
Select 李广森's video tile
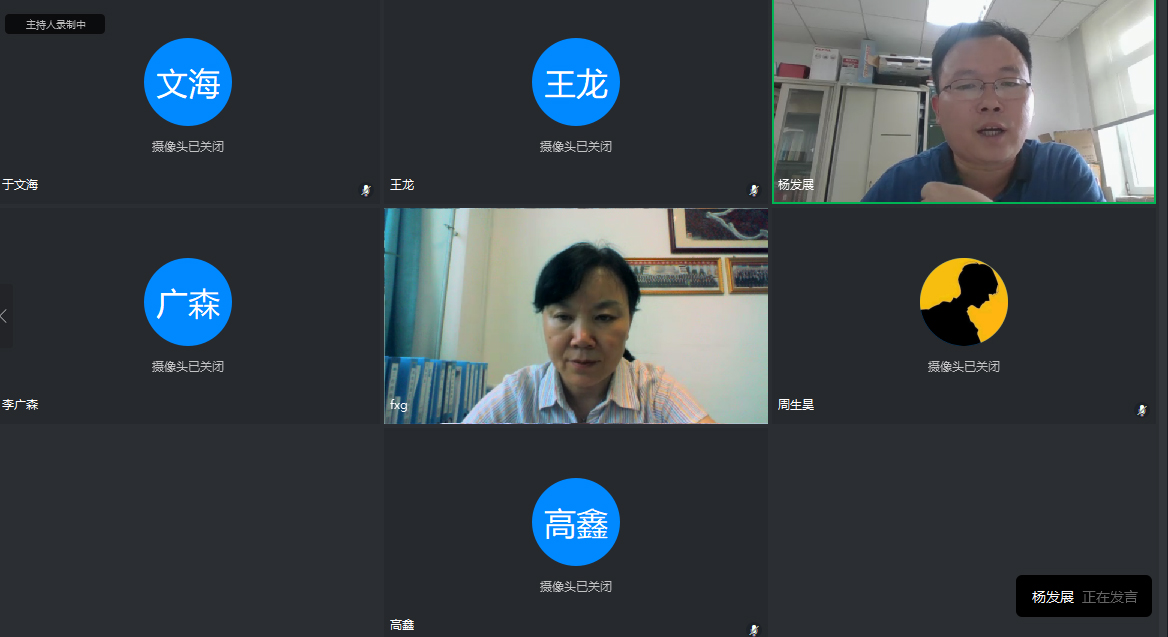(x=188, y=316)
